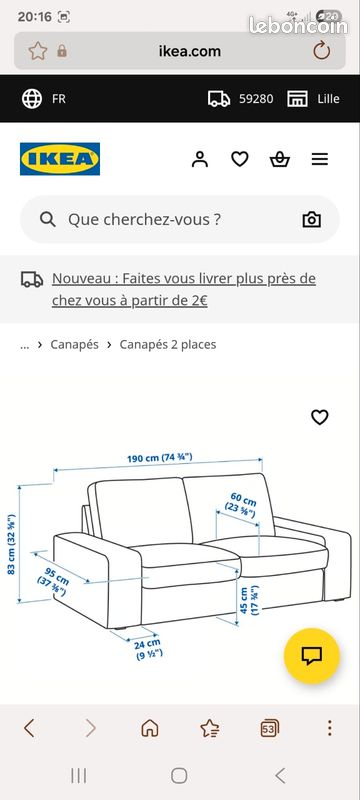Go to the Canapés 2 places breadcrumb
The image size is (360, 800).
[168, 344]
